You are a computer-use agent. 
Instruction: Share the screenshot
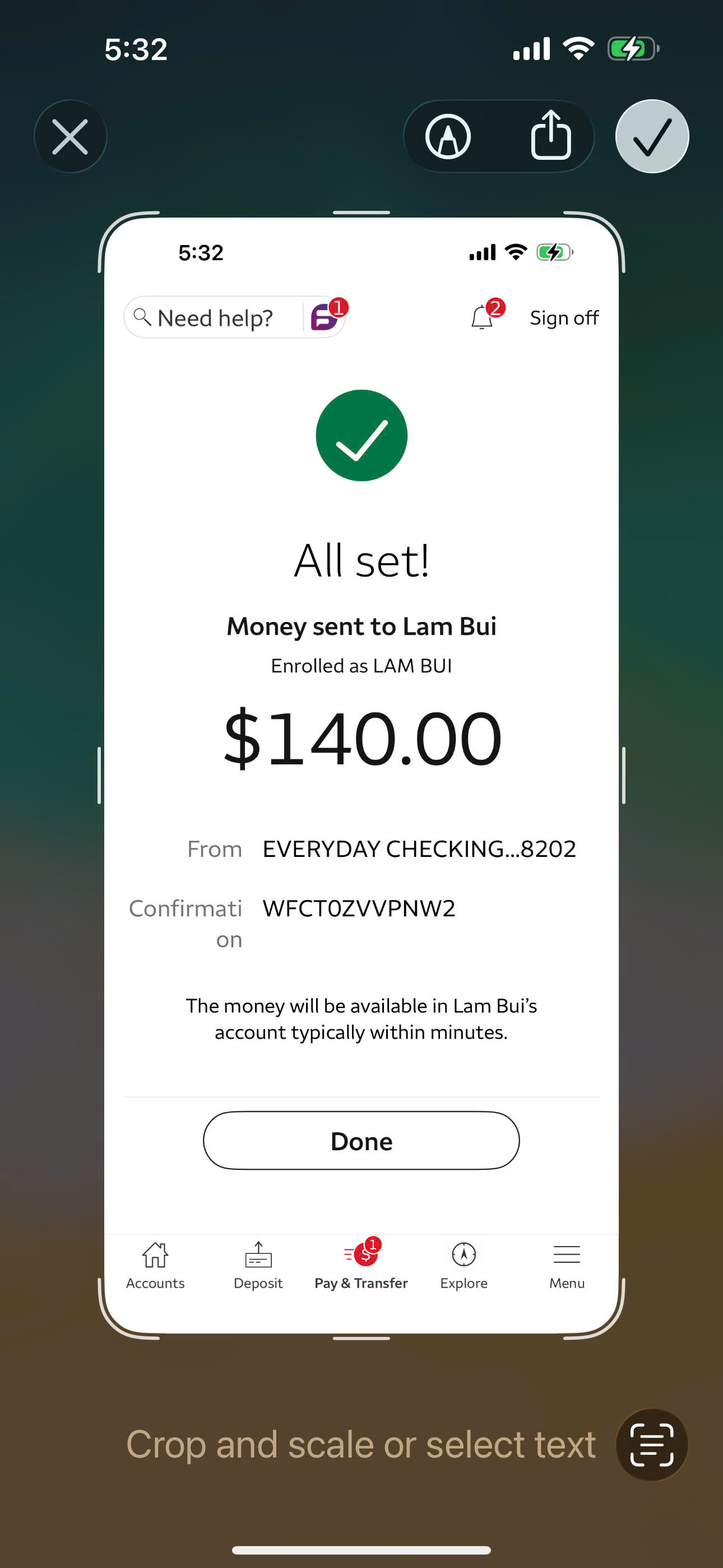click(551, 135)
